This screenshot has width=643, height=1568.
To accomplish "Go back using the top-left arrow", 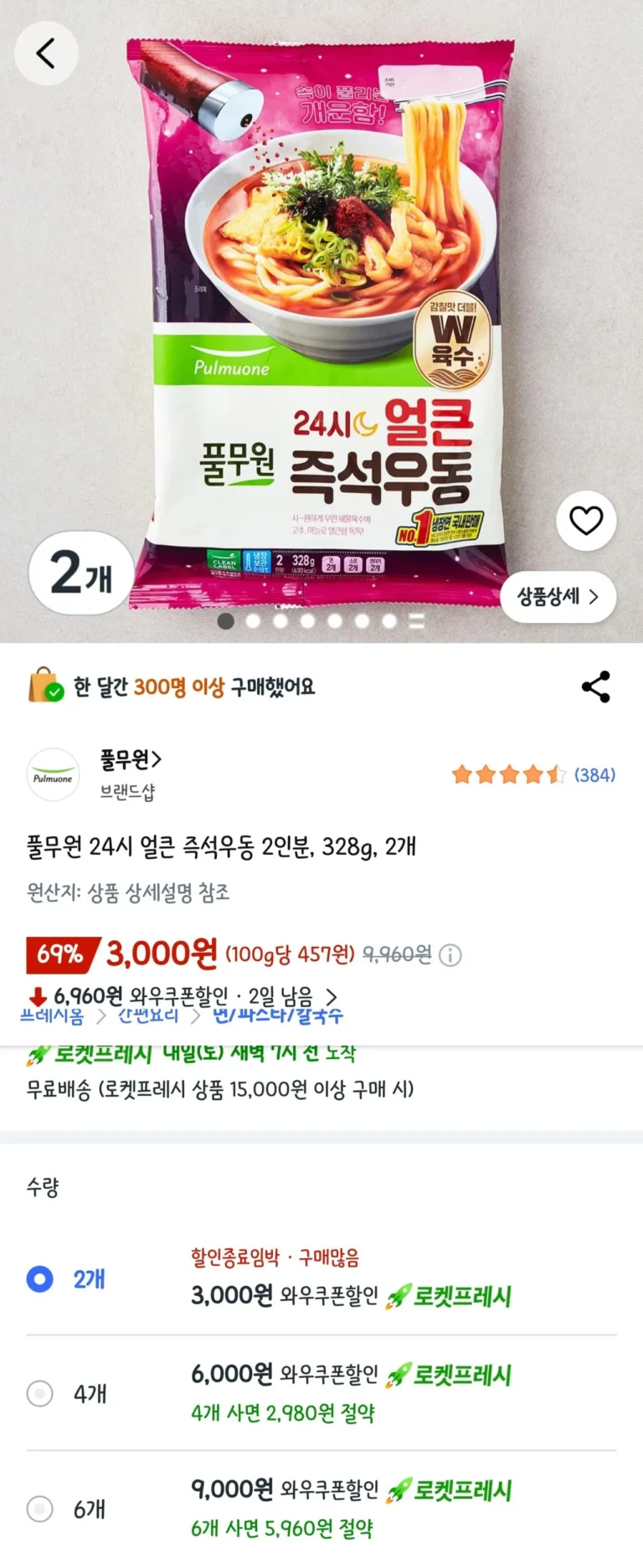I will (x=46, y=54).
